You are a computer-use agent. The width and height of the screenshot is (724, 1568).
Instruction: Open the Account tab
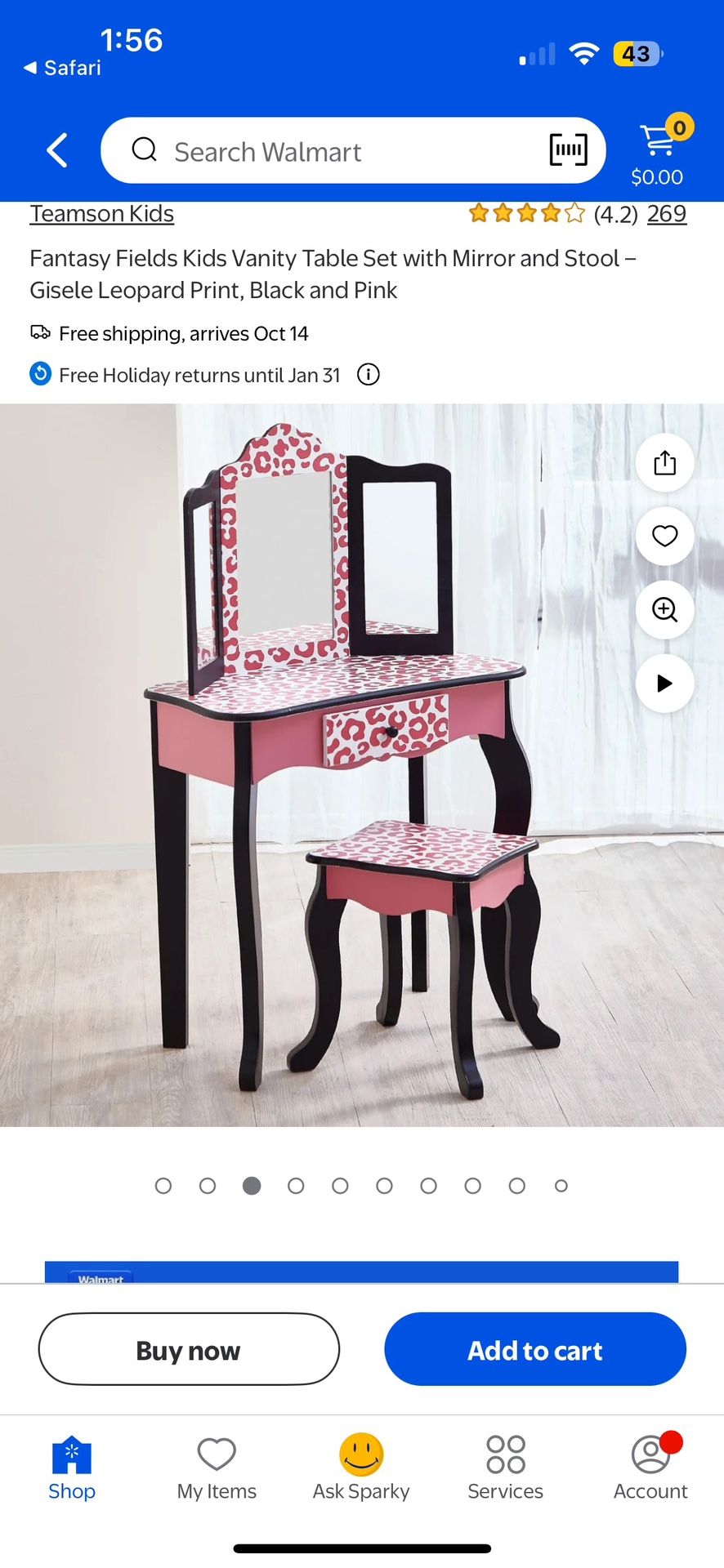(650, 1468)
